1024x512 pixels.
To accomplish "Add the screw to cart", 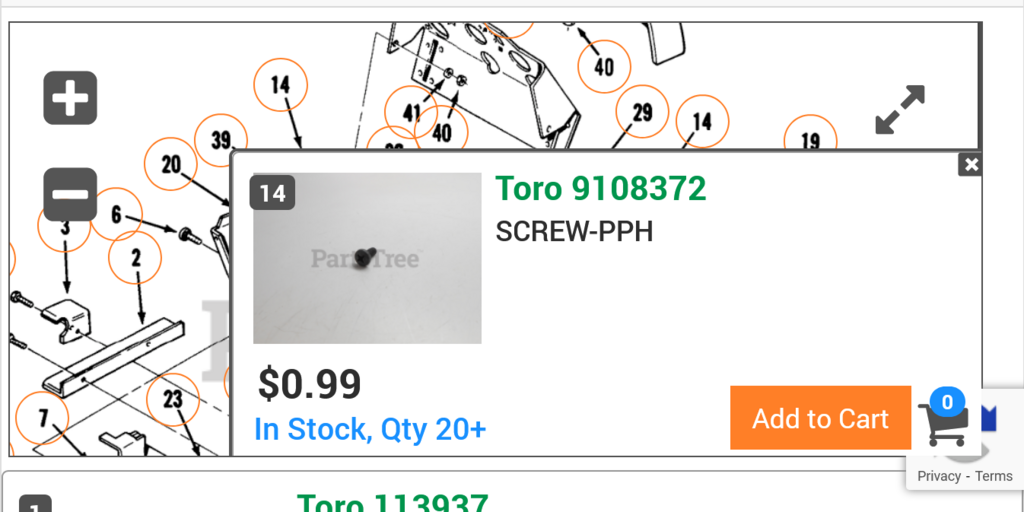I will 820,418.
